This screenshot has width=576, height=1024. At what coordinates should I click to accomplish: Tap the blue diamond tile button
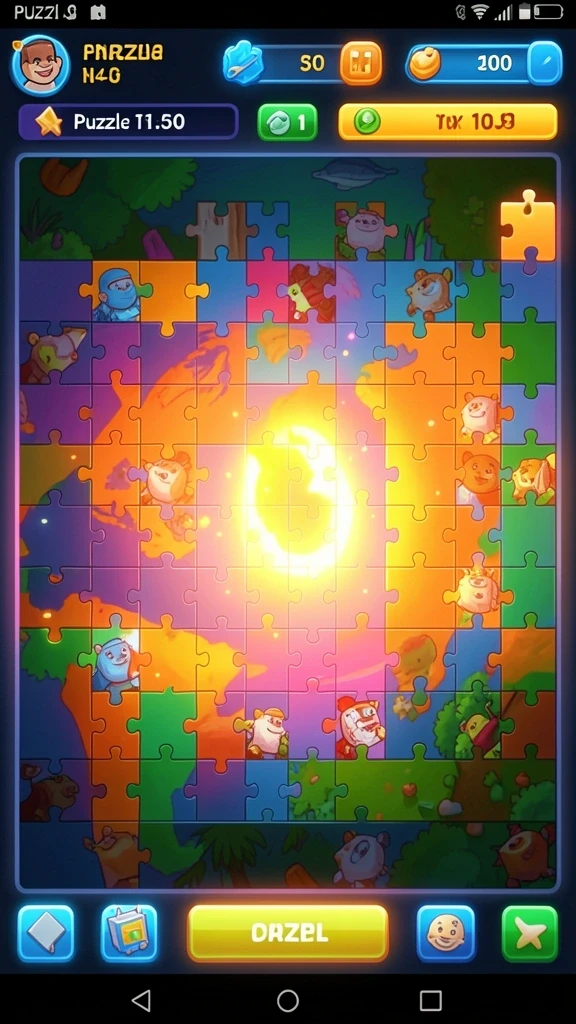46,933
